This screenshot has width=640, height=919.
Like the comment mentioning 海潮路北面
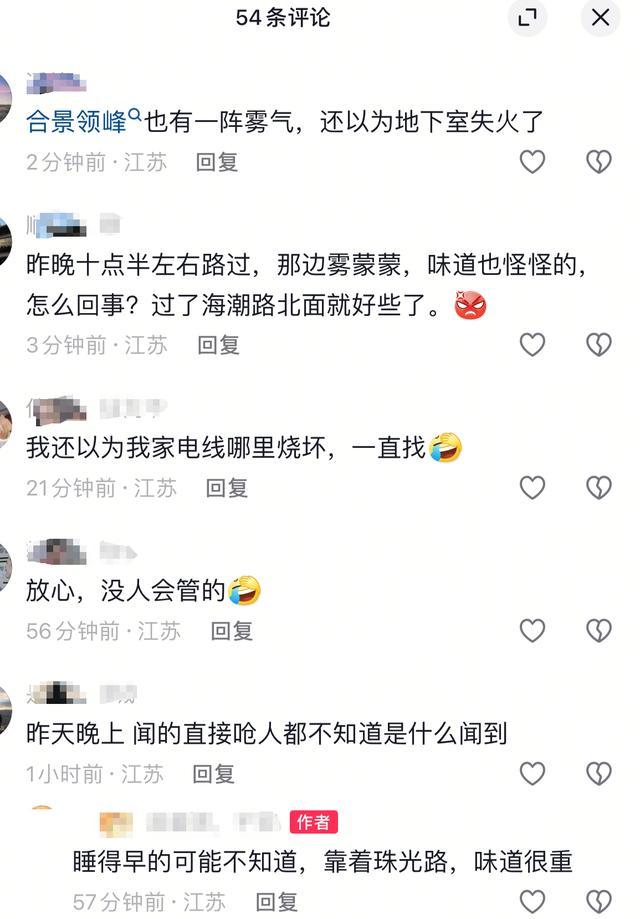tap(532, 345)
